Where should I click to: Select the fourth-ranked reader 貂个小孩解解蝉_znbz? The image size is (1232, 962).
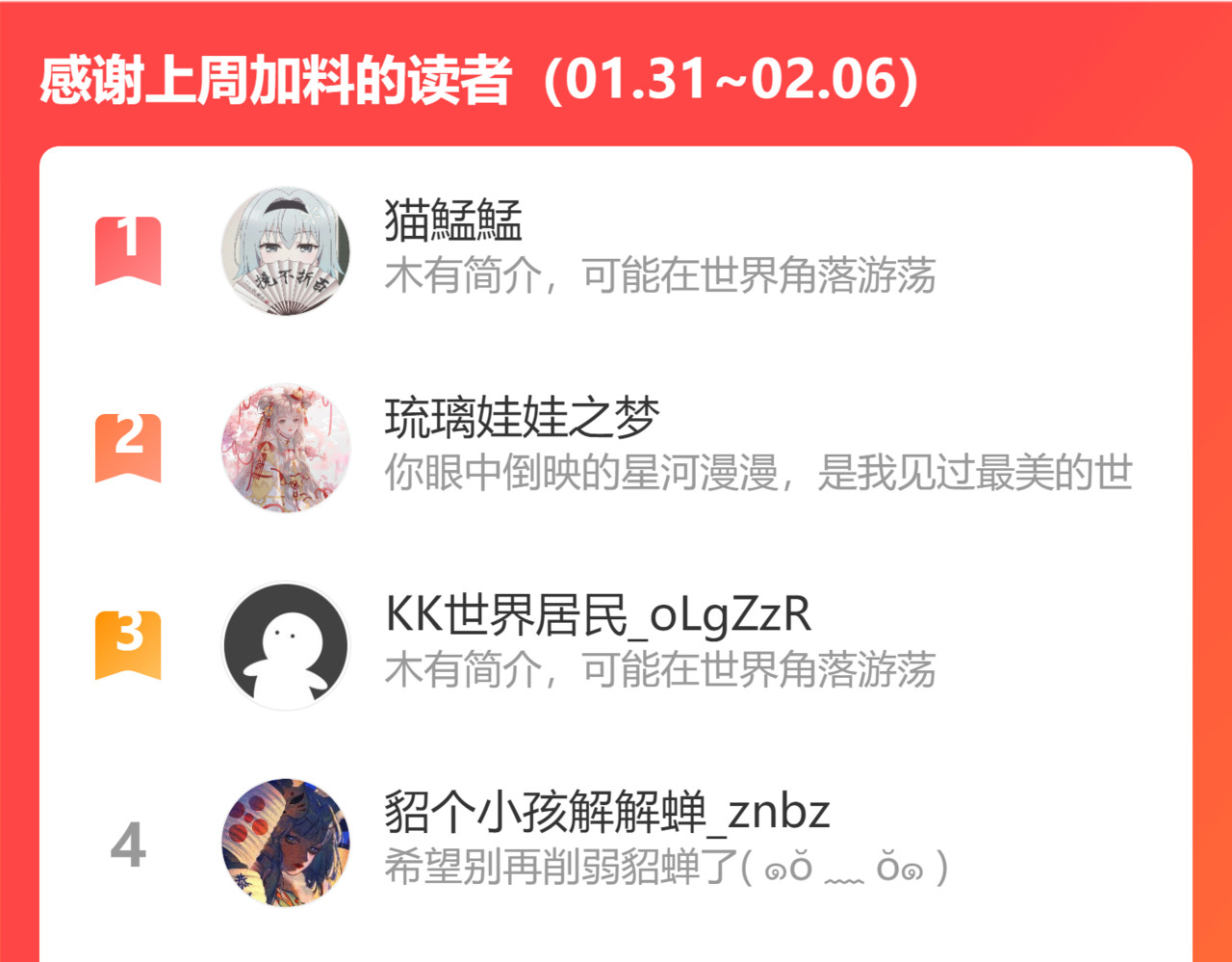[616, 844]
